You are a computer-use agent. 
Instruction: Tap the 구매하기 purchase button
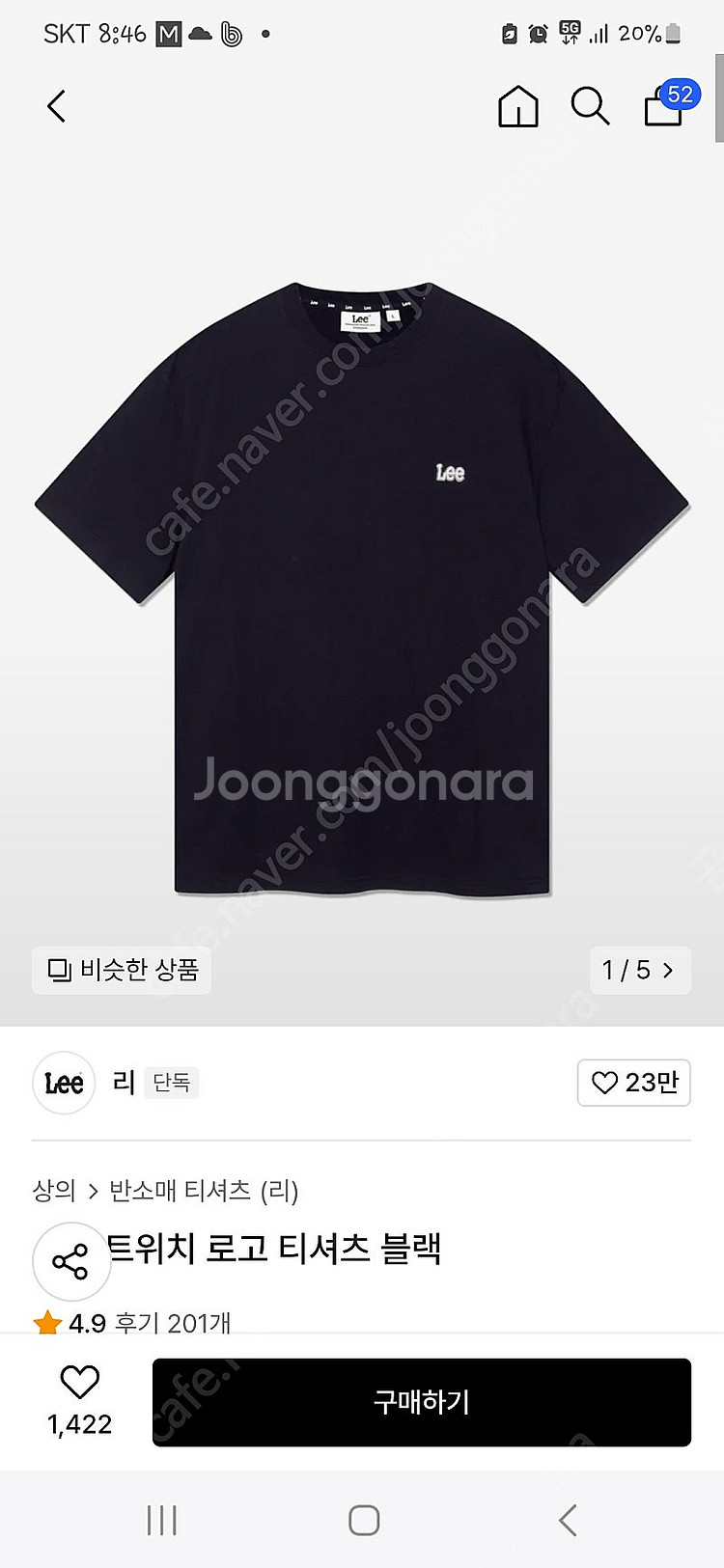pyautogui.click(x=422, y=1402)
